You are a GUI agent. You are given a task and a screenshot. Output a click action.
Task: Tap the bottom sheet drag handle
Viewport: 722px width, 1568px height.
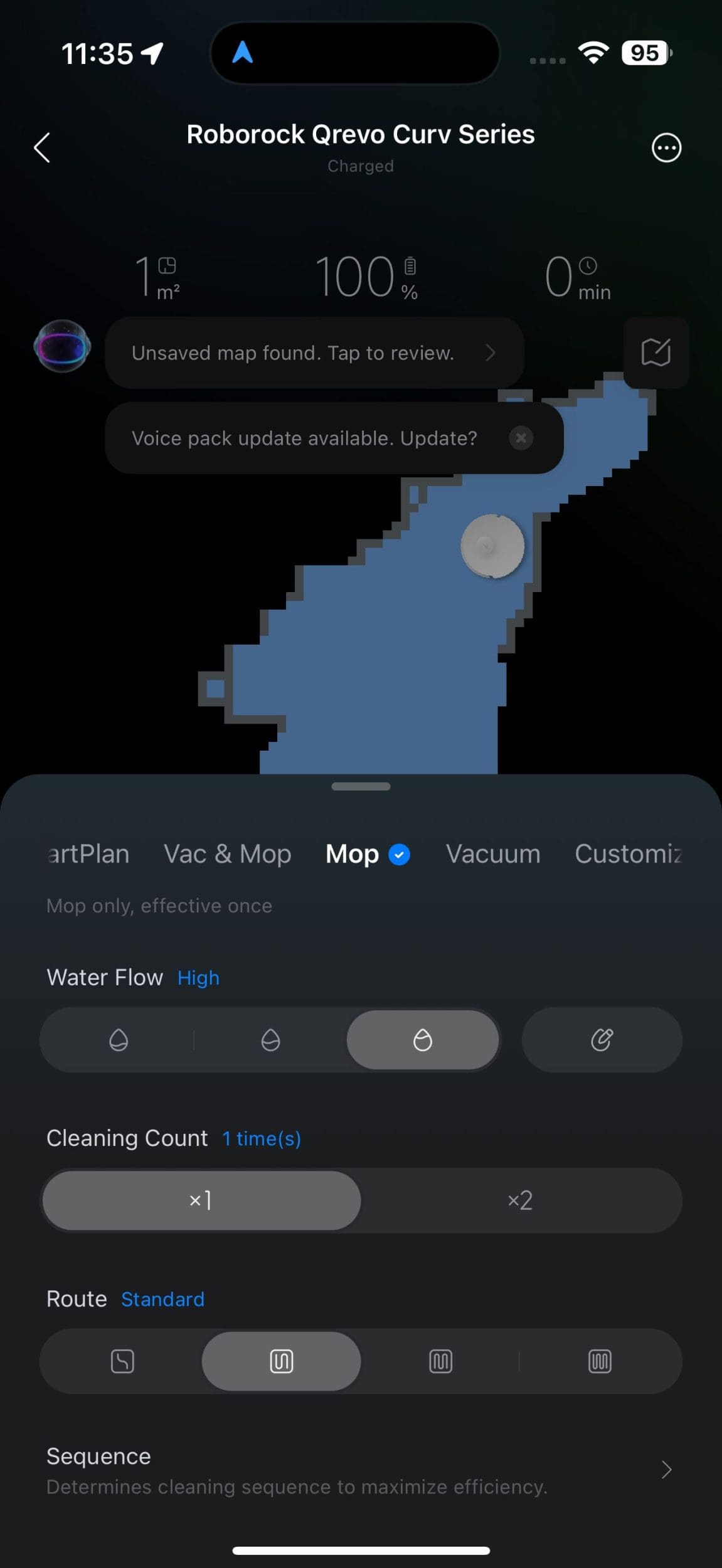[x=361, y=787]
